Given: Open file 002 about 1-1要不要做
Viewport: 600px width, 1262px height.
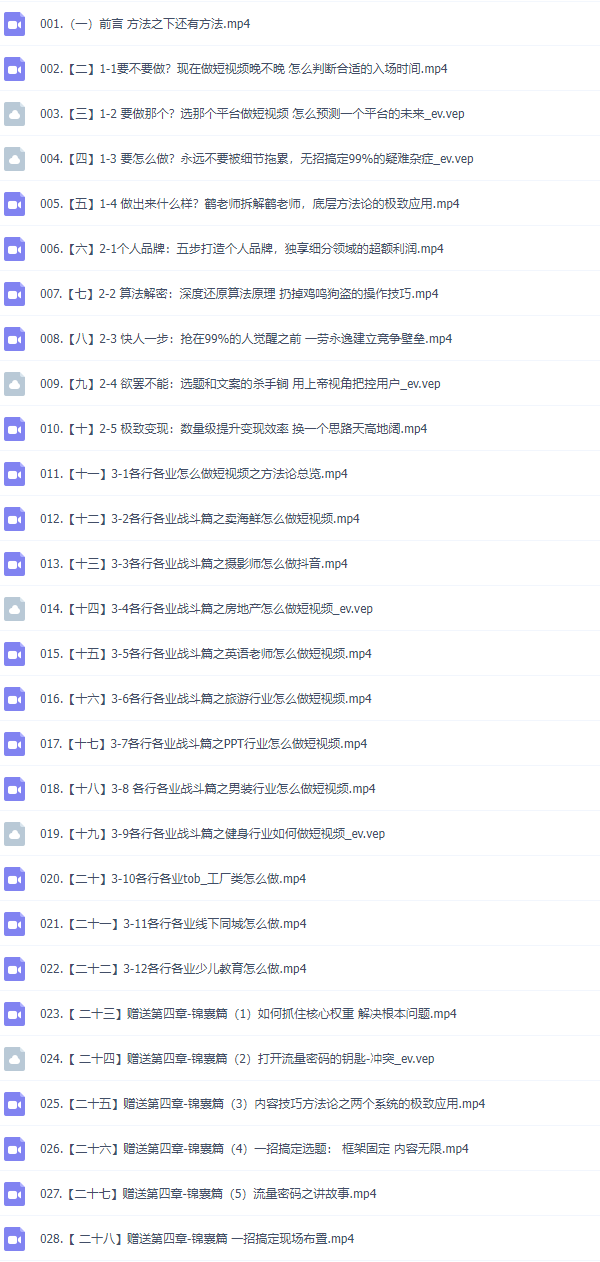Looking at the screenshot, I should 243,68.
